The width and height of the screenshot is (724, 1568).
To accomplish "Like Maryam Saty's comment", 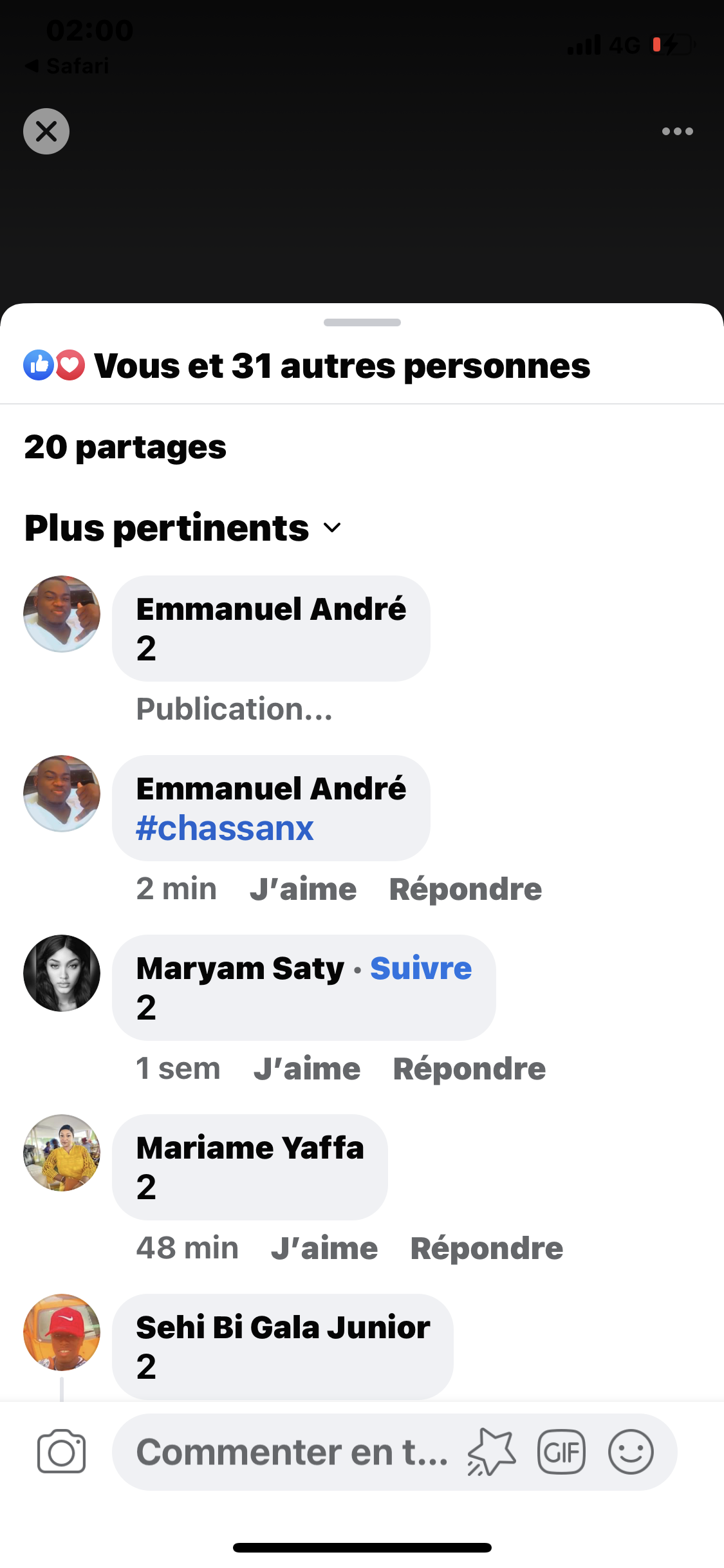I will click(x=307, y=1069).
